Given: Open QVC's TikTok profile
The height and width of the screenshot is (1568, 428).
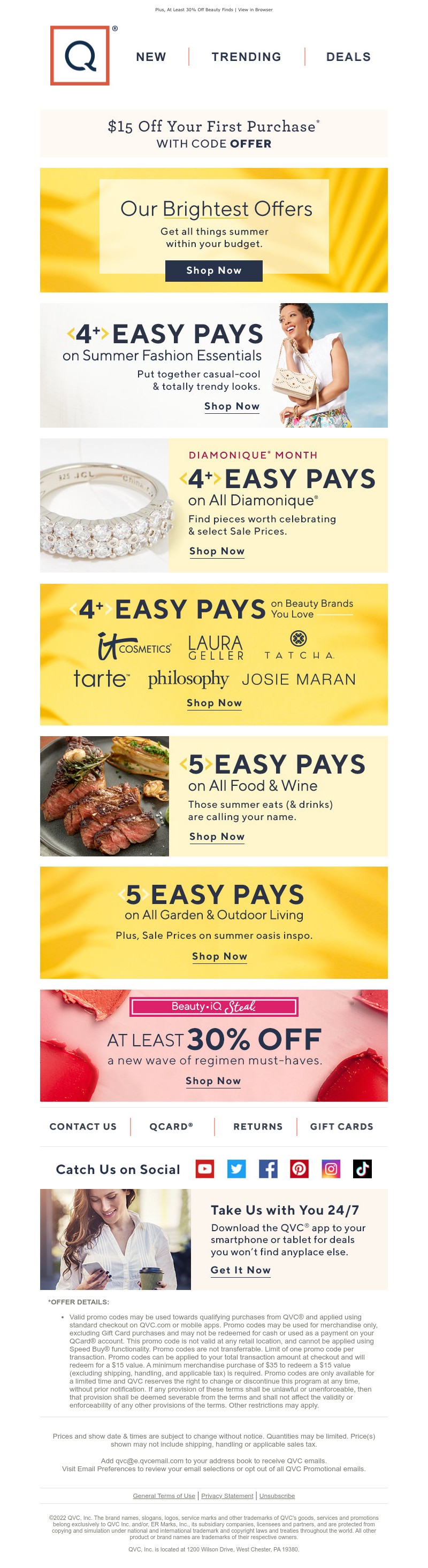Looking at the screenshot, I should [362, 1169].
